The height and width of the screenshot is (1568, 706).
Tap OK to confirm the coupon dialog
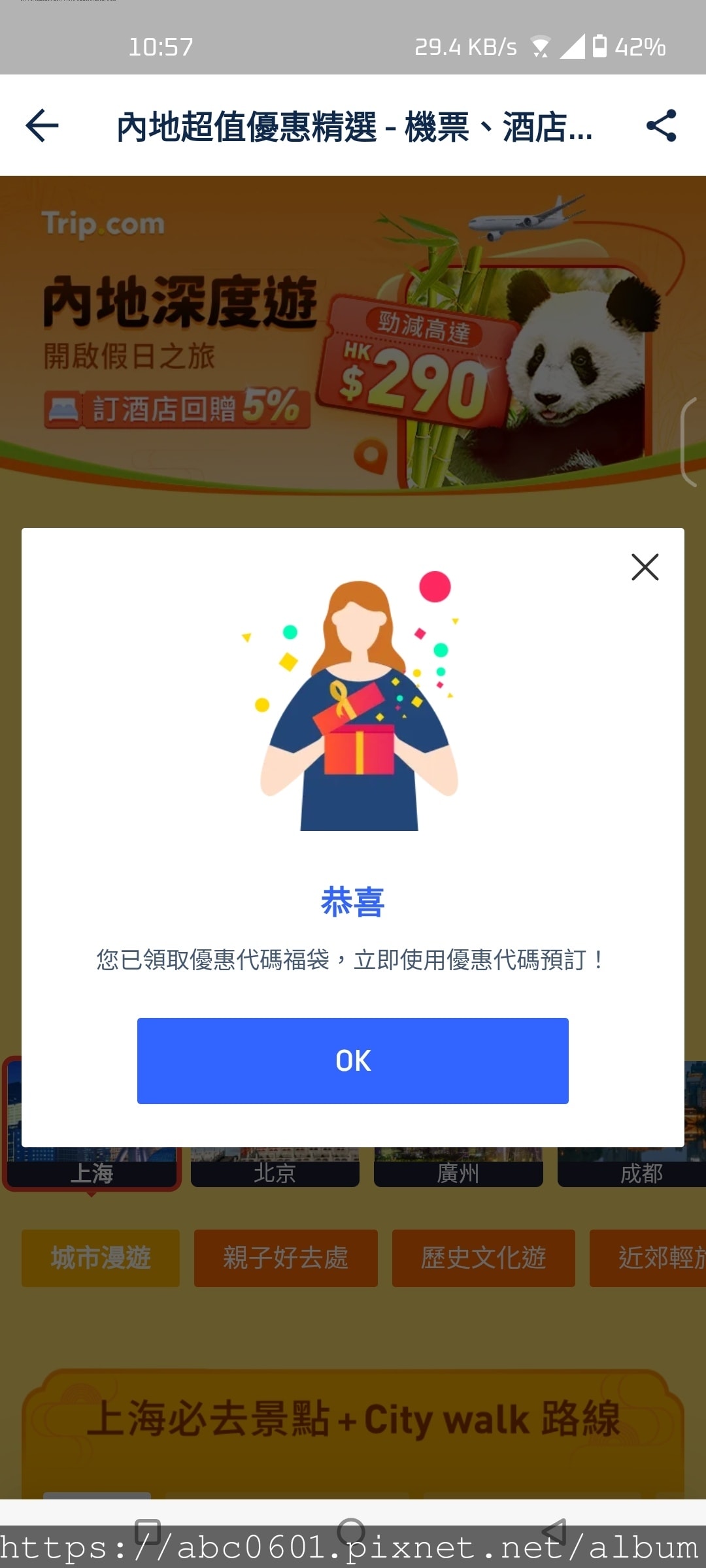[x=352, y=1060]
